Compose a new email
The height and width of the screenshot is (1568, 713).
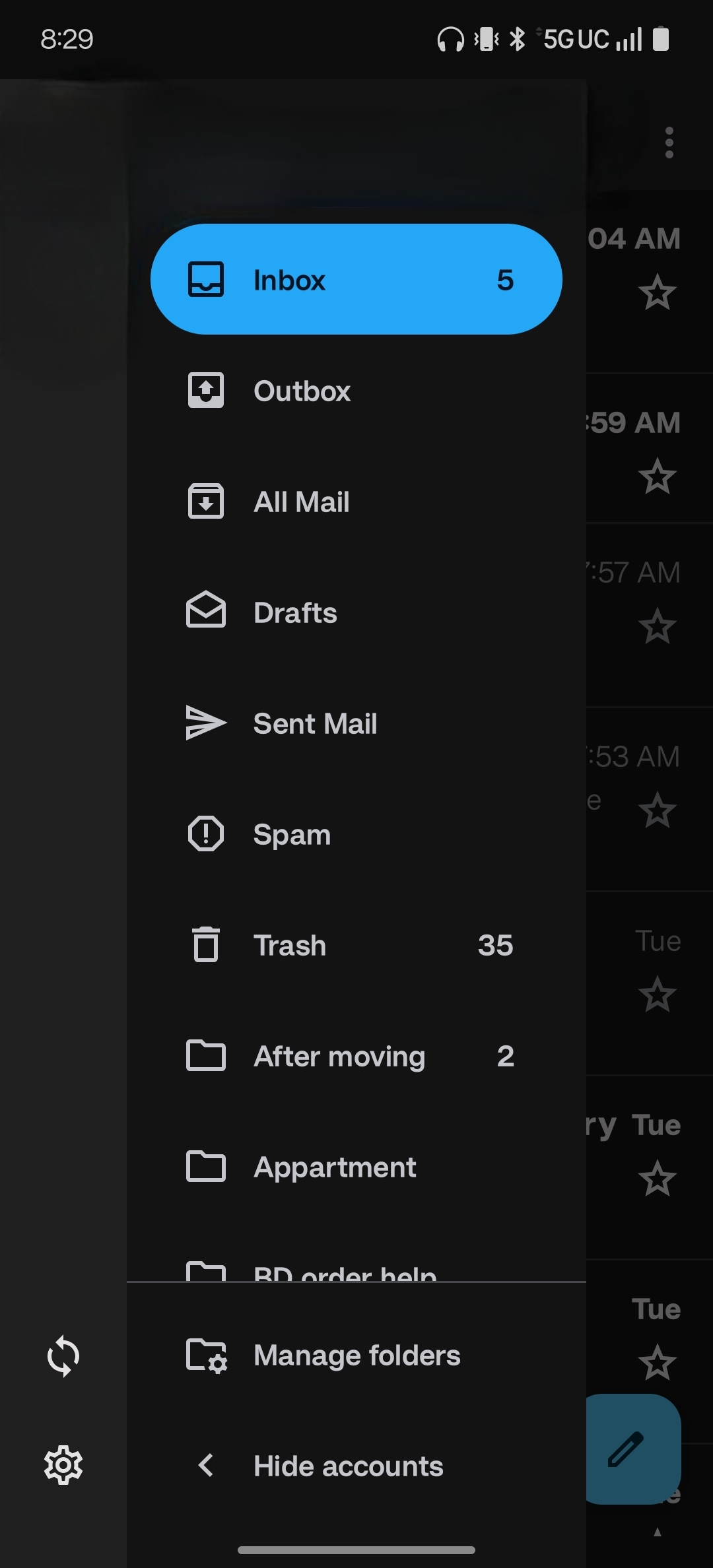[631, 1449]
